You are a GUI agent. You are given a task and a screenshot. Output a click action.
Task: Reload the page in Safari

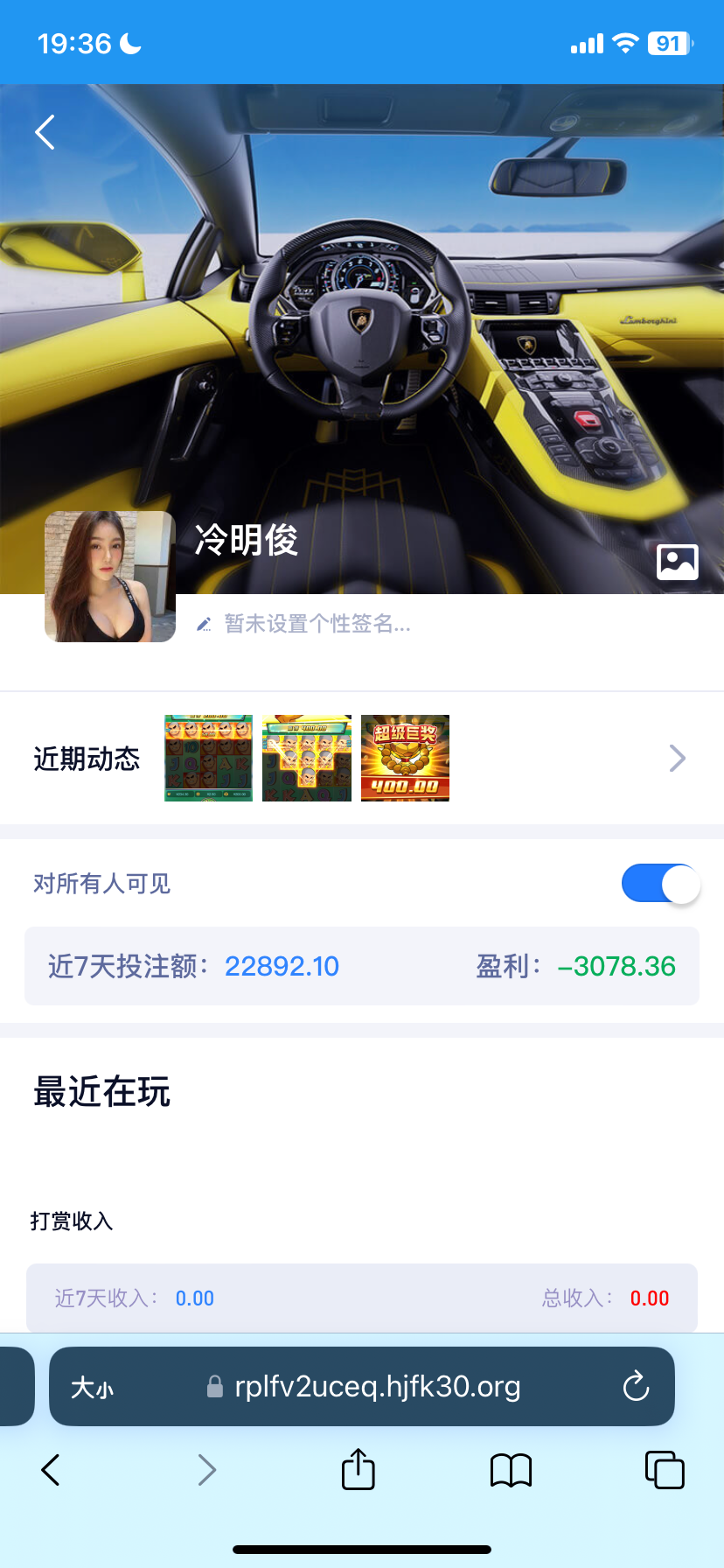click(x=636, y=1386)
